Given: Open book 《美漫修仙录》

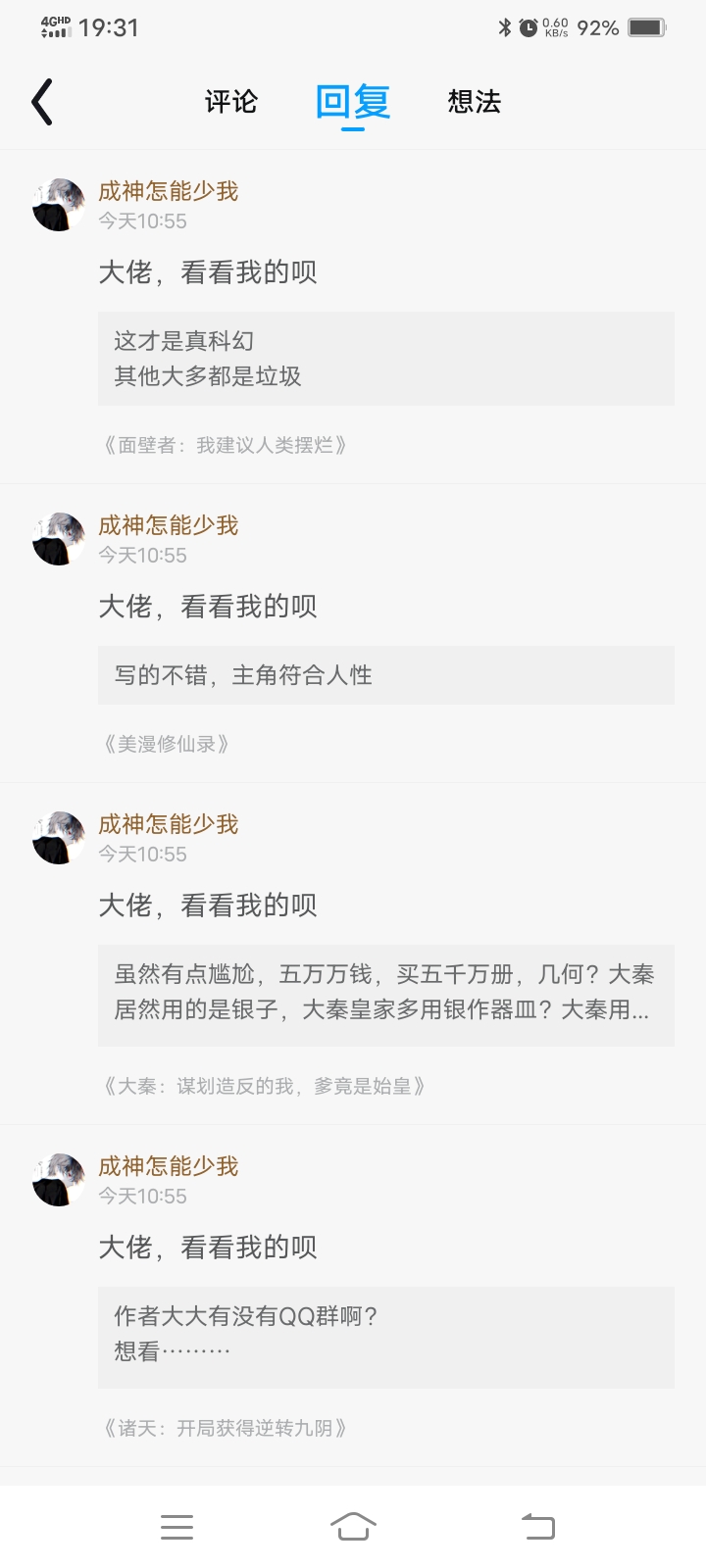Looking at the screenshot, I should tap(166, 744).
